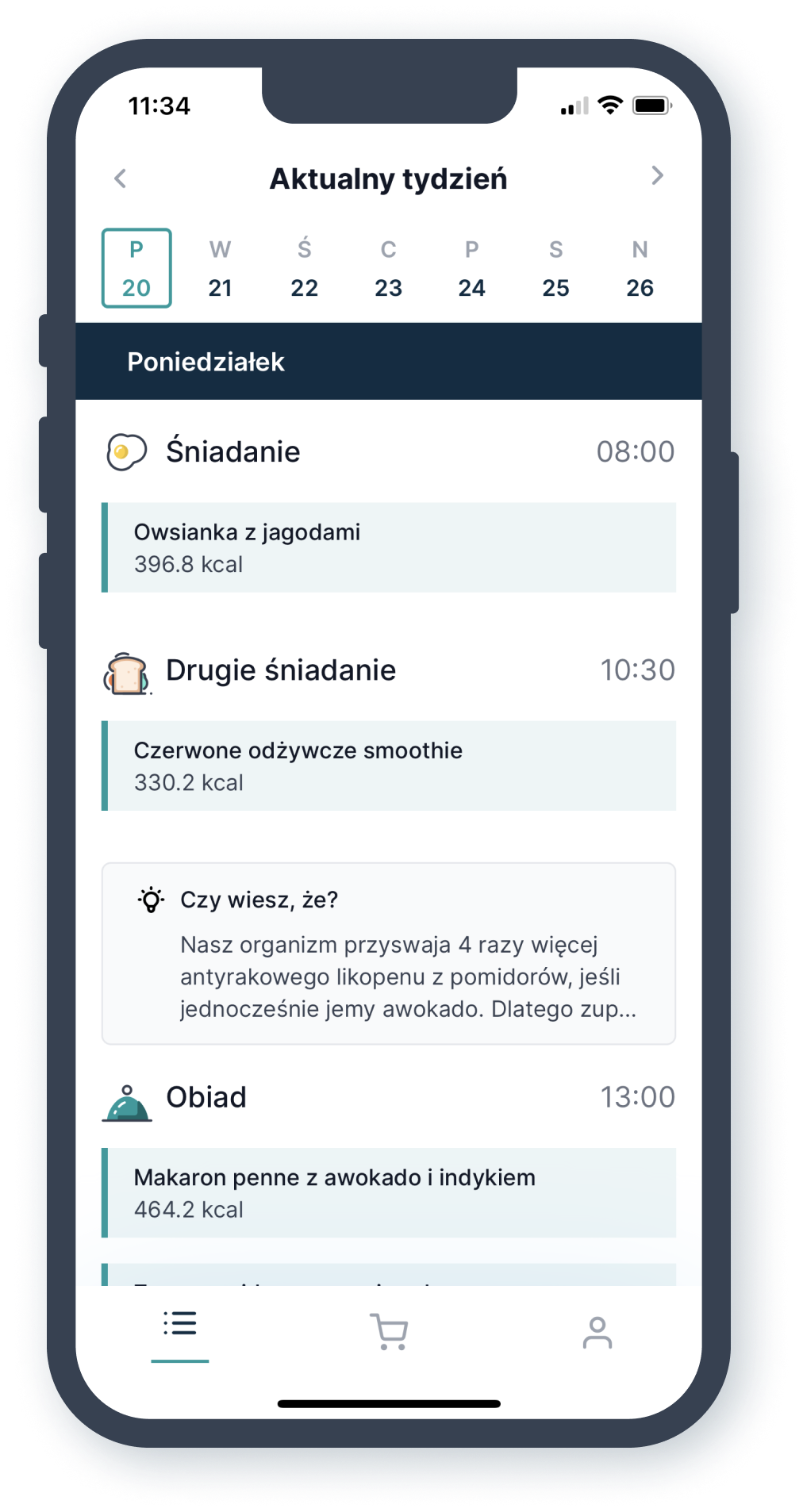Open the Czerwone odżywcze smoothie recipe
The image size is (803, 1512).
[x=389, y=766]
